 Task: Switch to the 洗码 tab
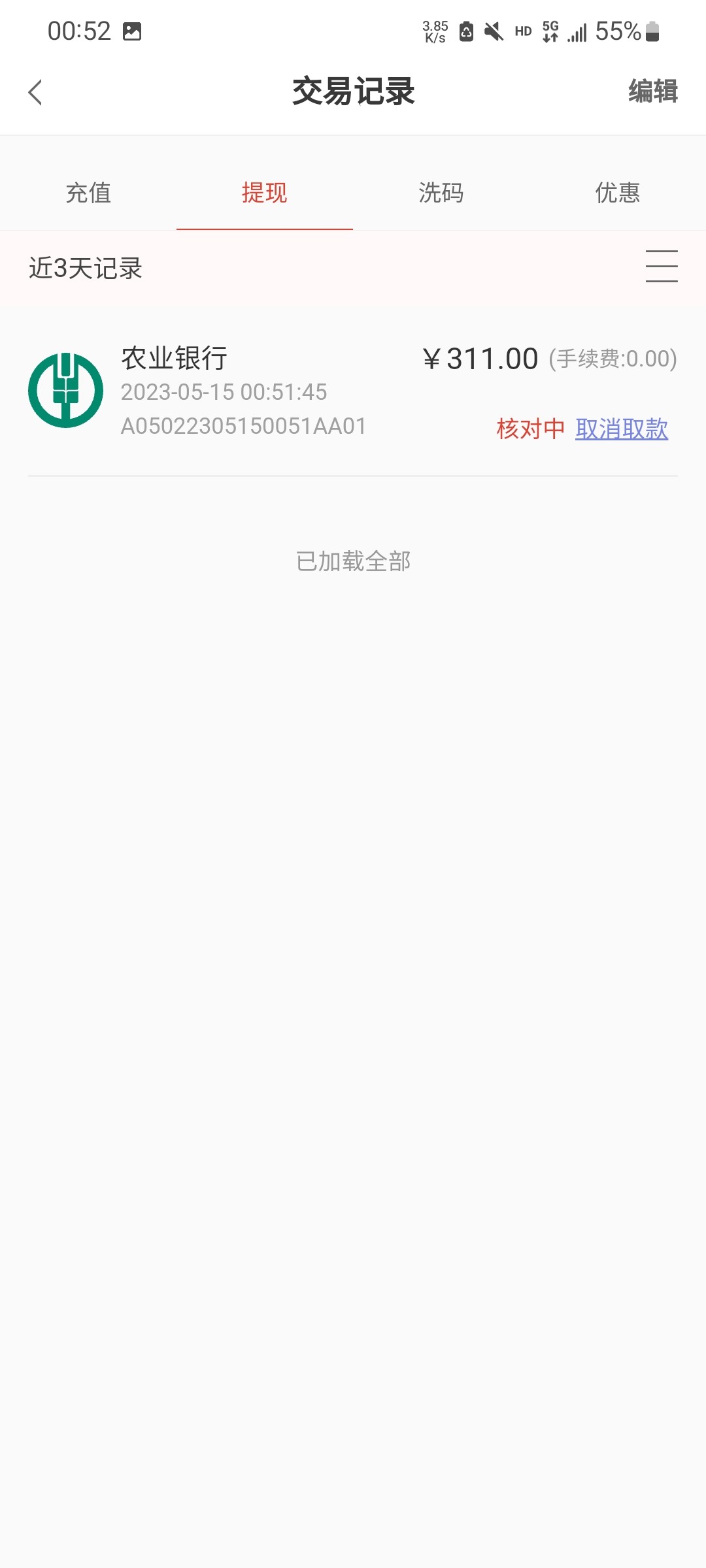tap(441, 193)
